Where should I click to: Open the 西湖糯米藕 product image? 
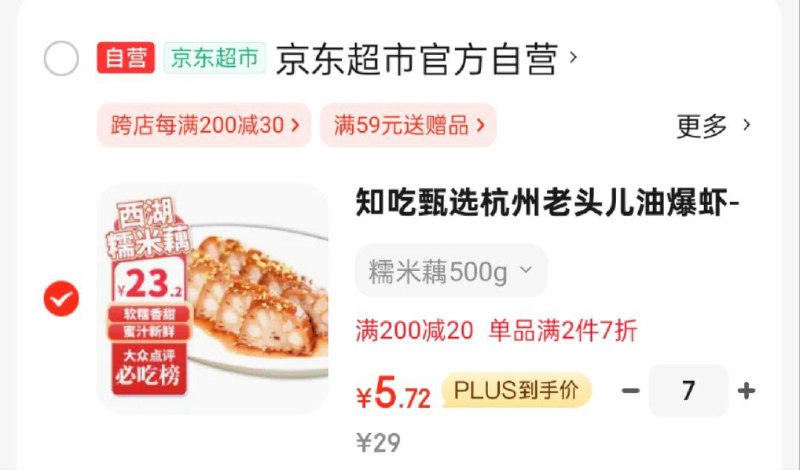click(213, 298)
